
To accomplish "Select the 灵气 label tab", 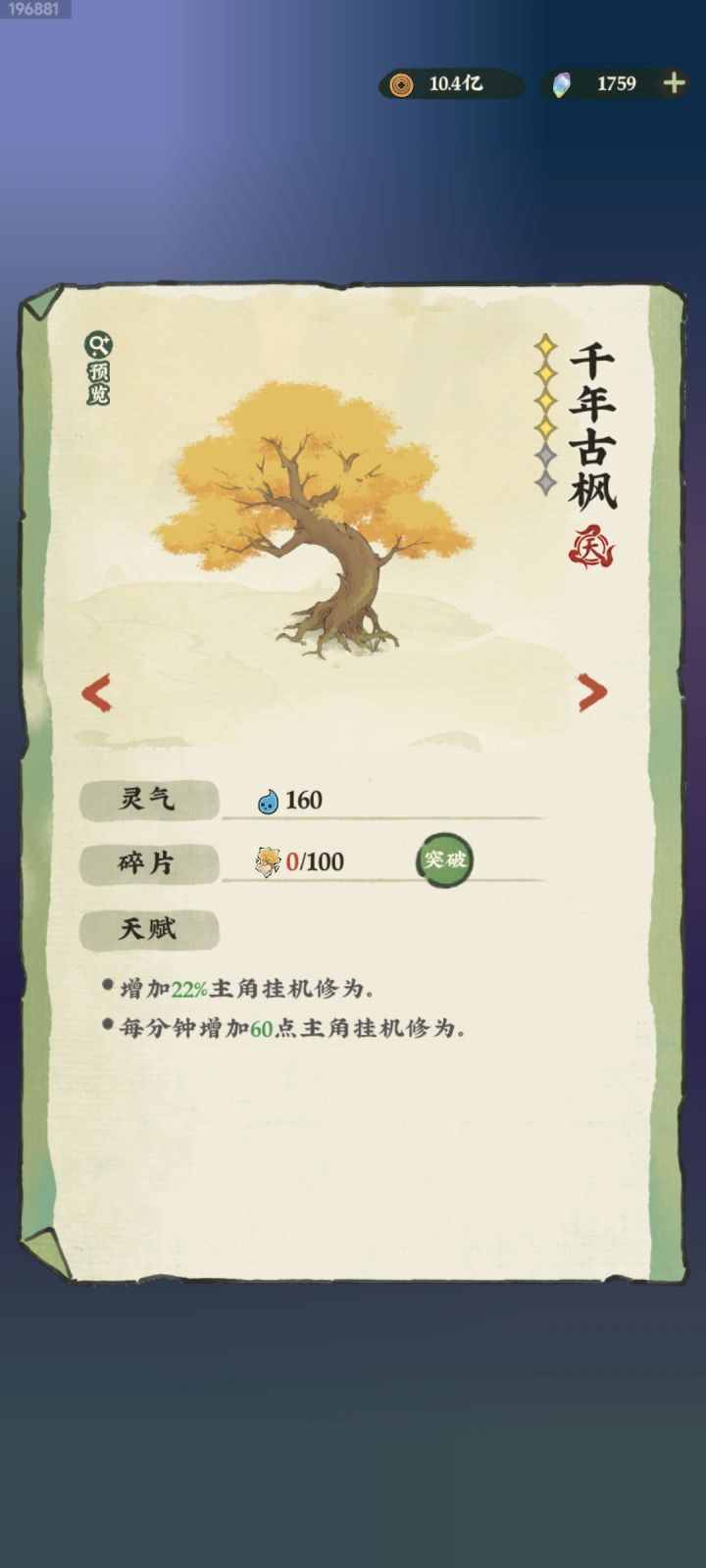I will pyautogui.click(x=147, y=800).
